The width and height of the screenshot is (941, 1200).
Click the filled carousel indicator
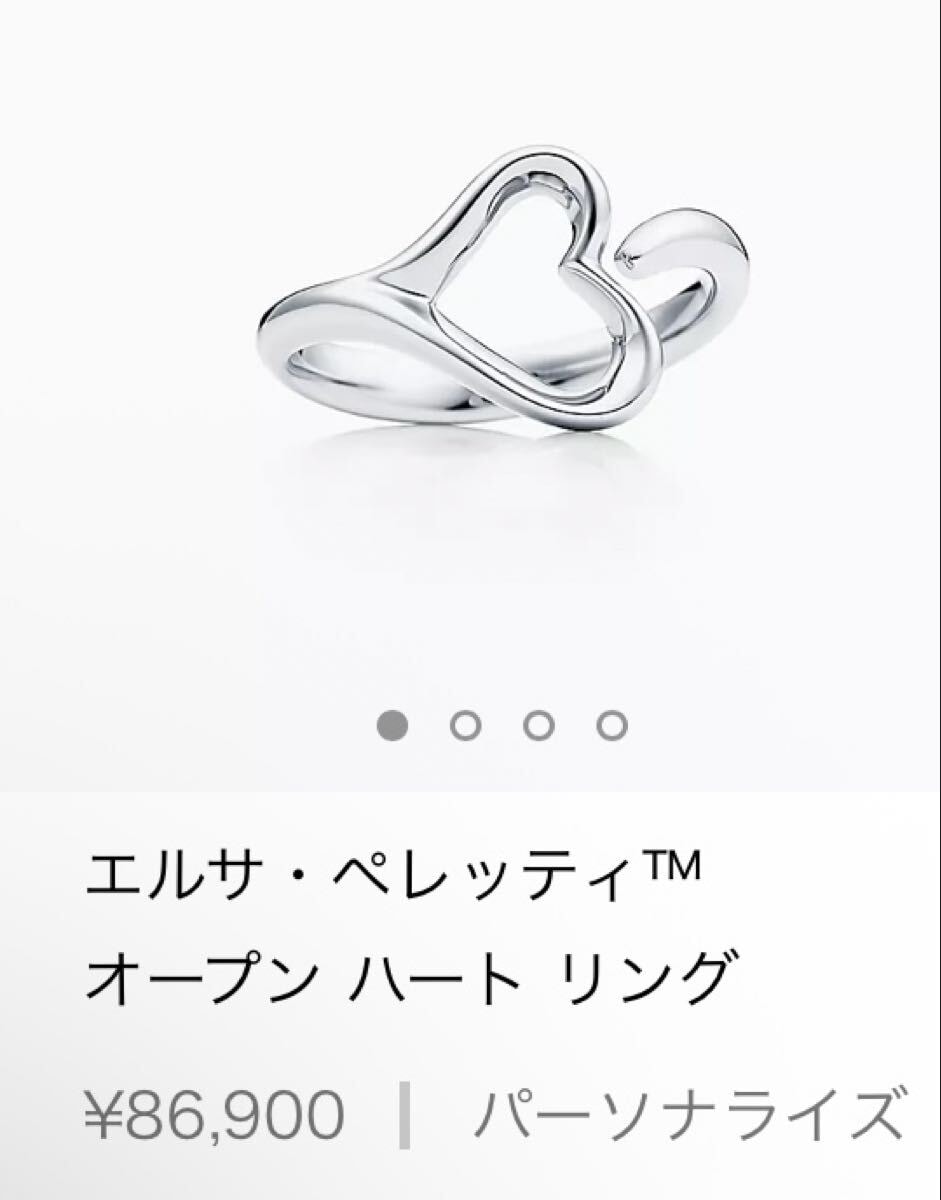tap(392, 722)
